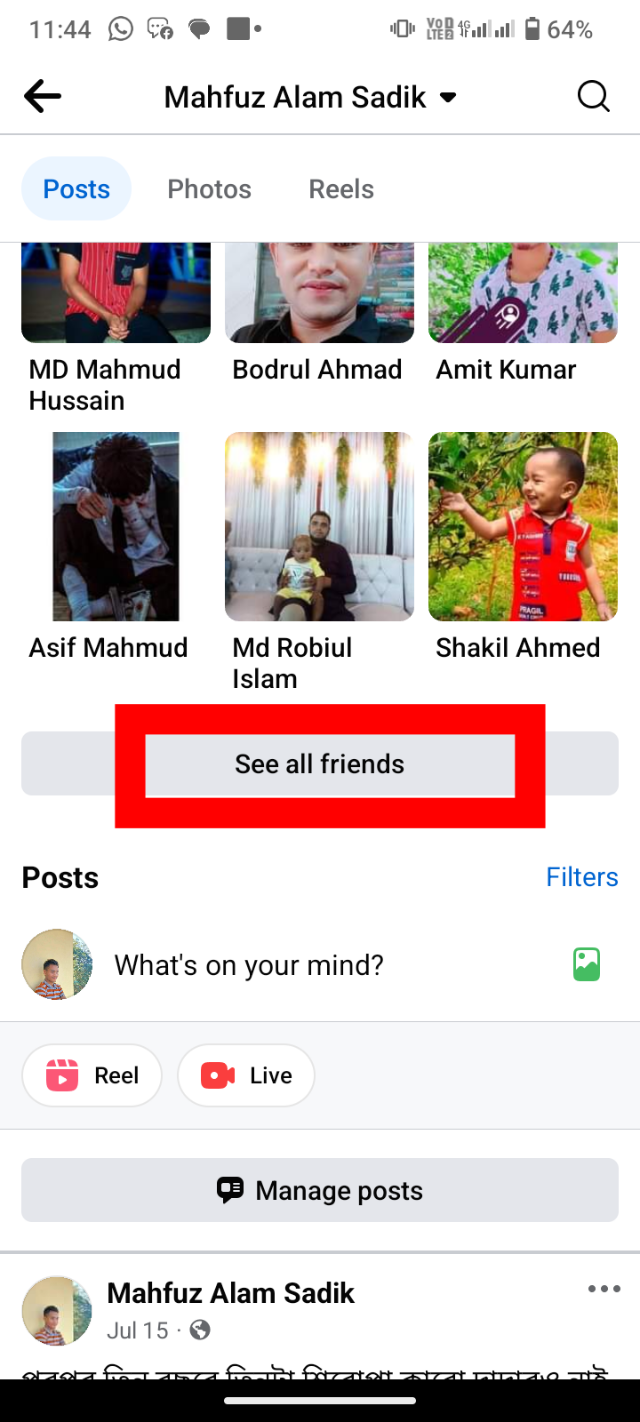Open the post Filters
The image size is (640, 1422).
coord(581,877)
